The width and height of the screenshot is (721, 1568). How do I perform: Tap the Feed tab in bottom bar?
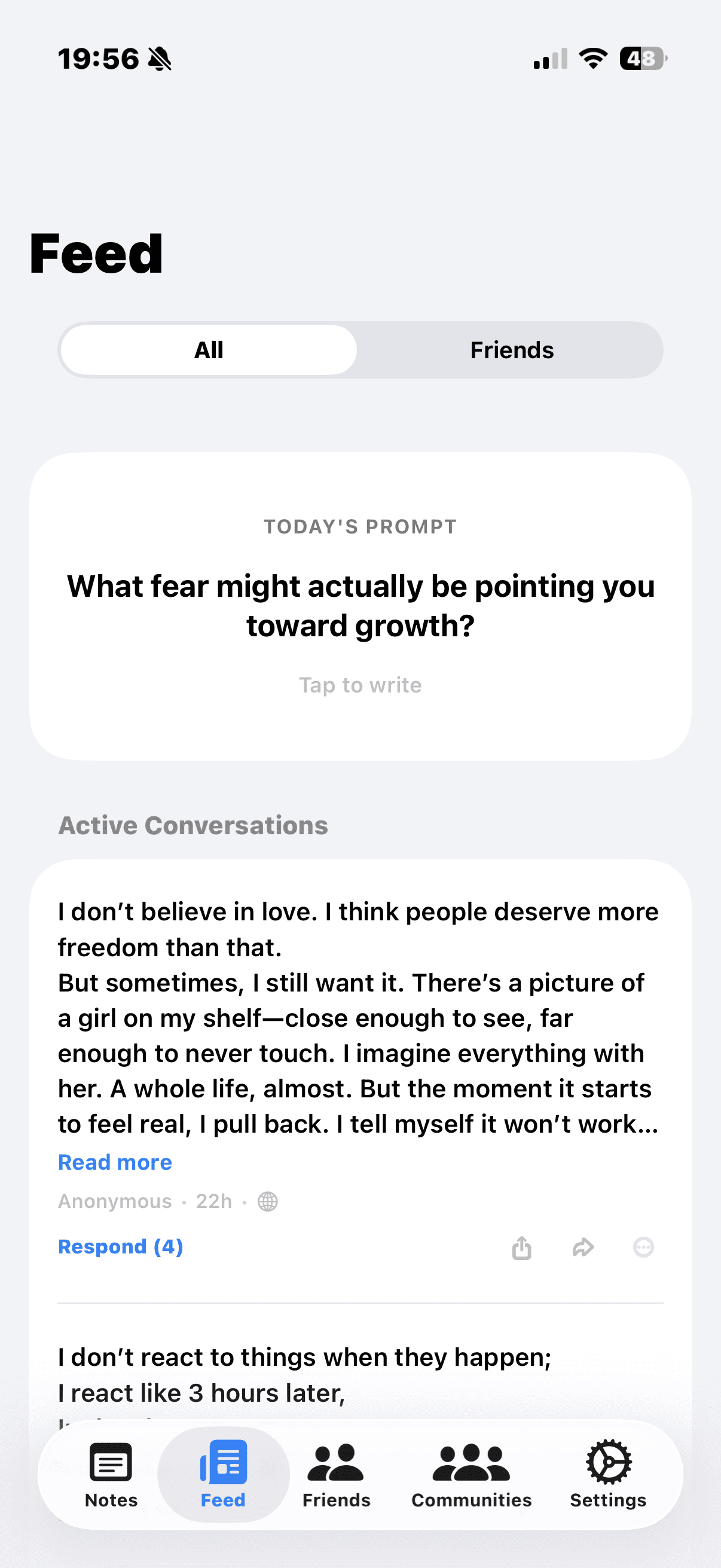(x=224, y=1474)
